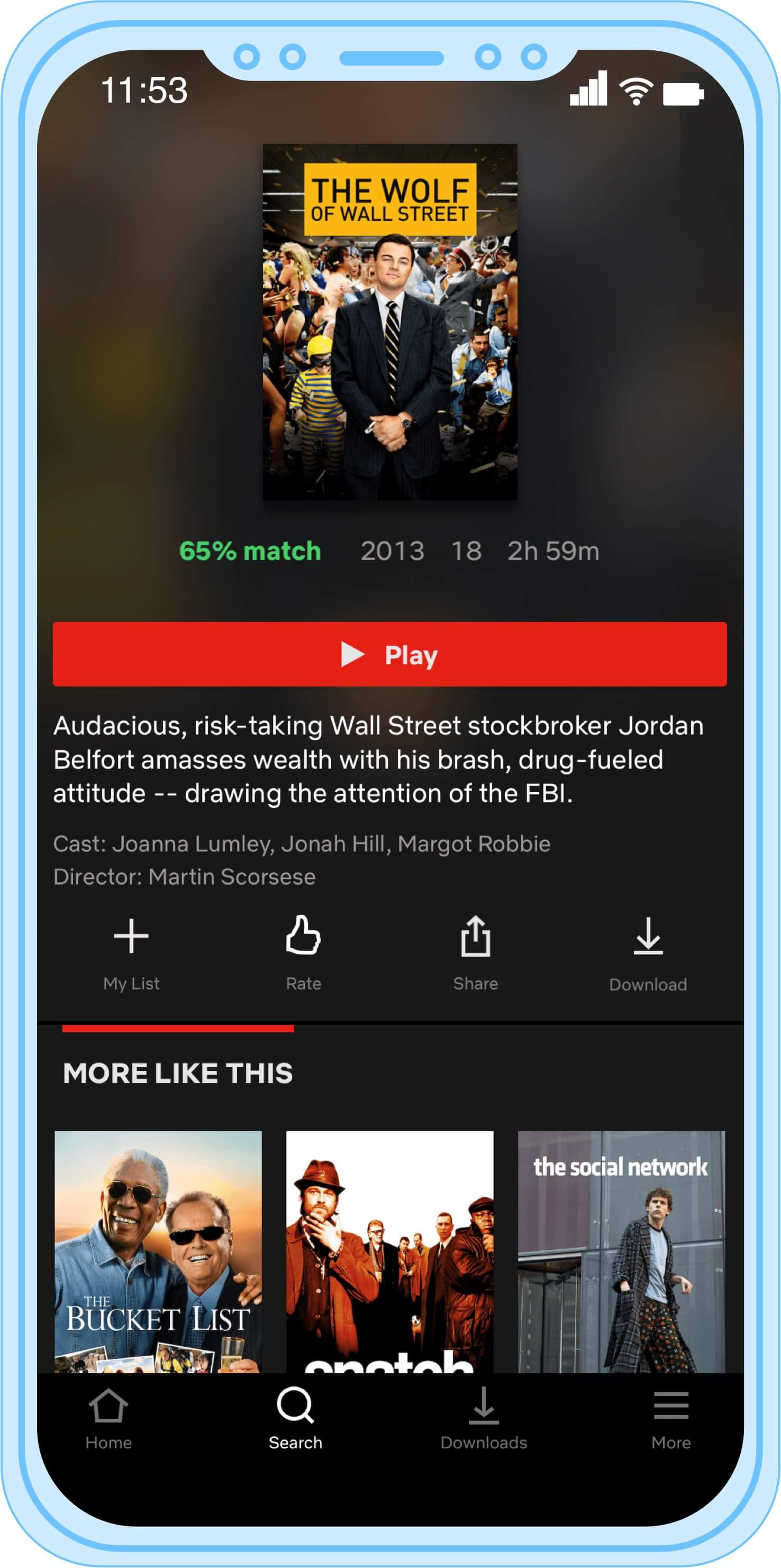
Task: Switch to the Search tab
Action: coord(296,1419)
